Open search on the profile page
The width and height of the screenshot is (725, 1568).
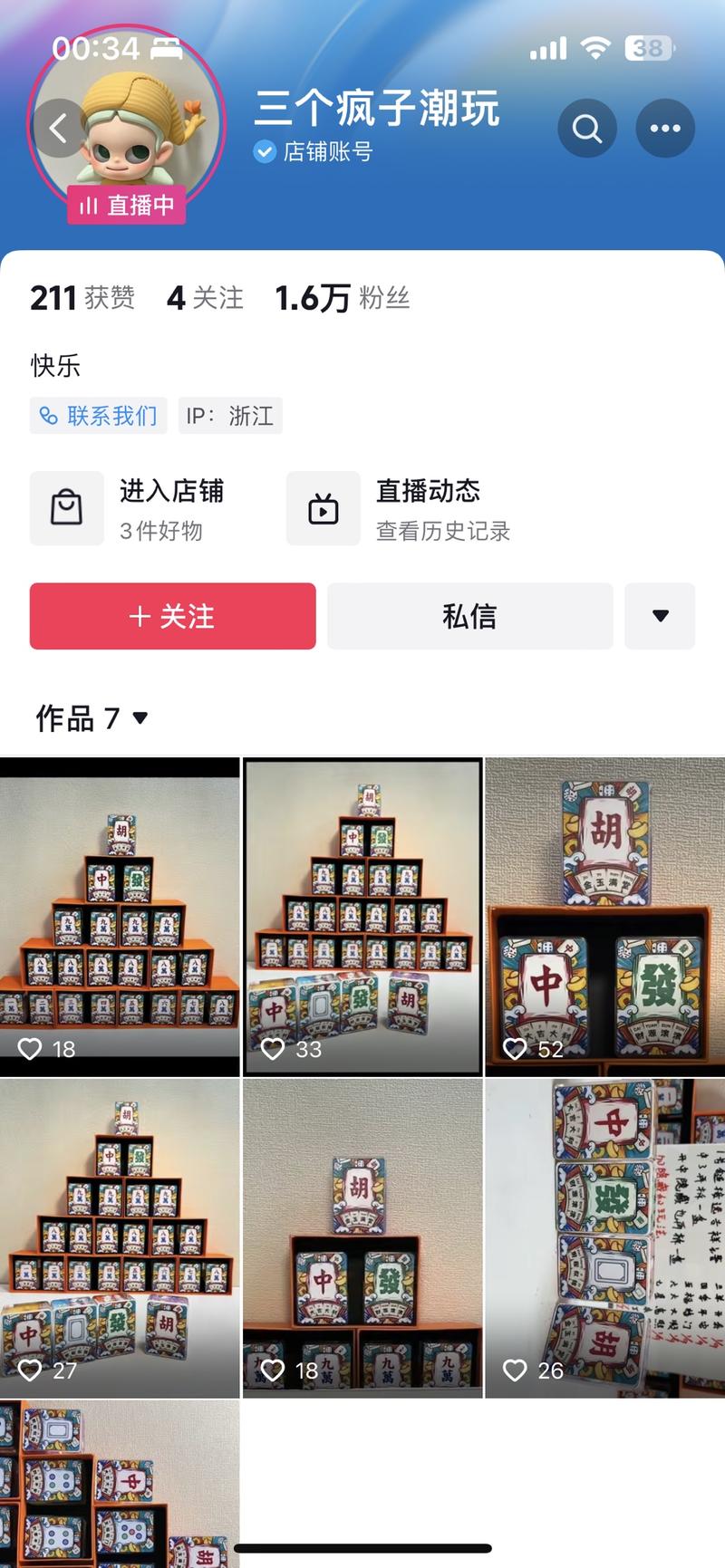pyautogui.click(x=586, y=128)
